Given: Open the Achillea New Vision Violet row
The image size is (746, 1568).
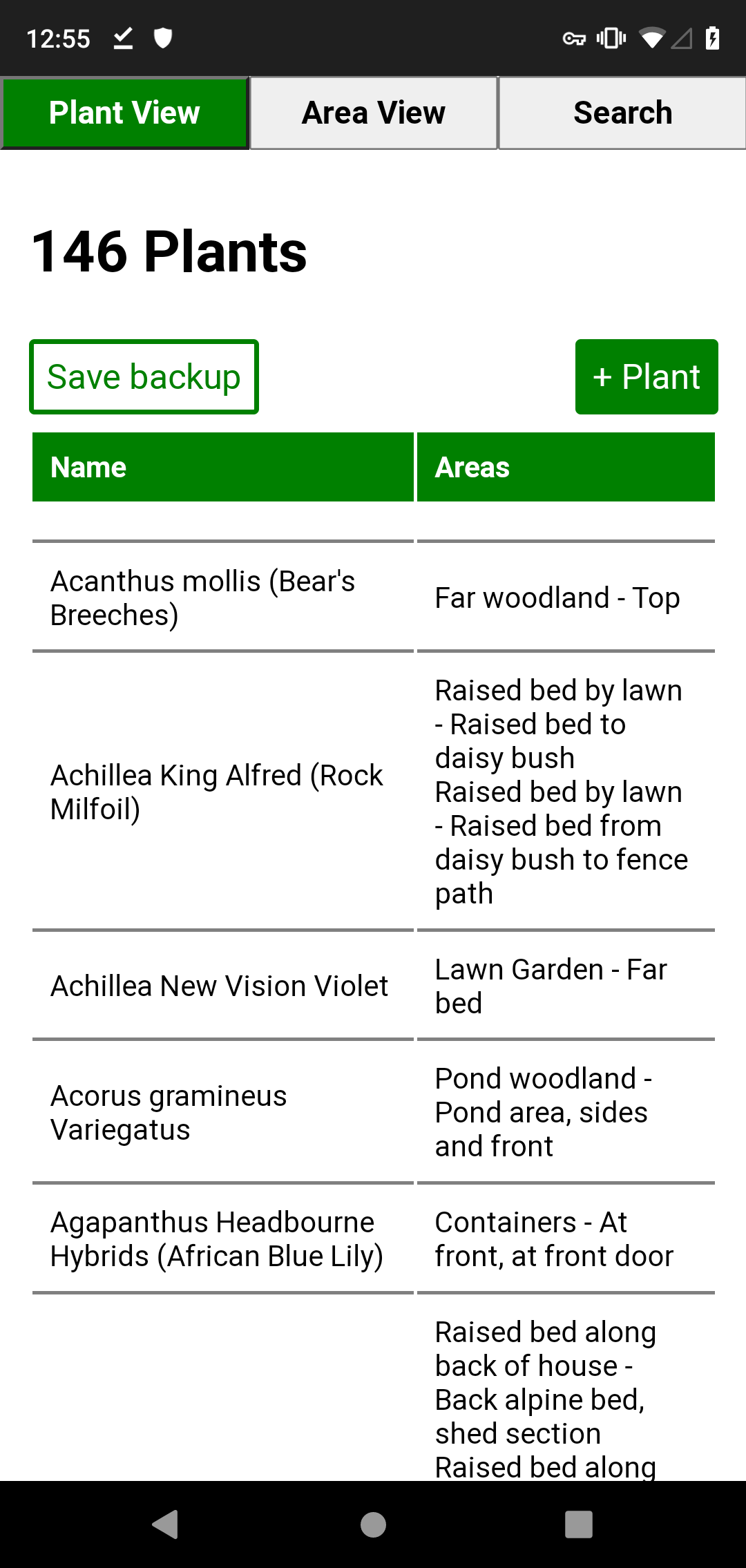Looking at the screenshot, I should coord(373,986).
